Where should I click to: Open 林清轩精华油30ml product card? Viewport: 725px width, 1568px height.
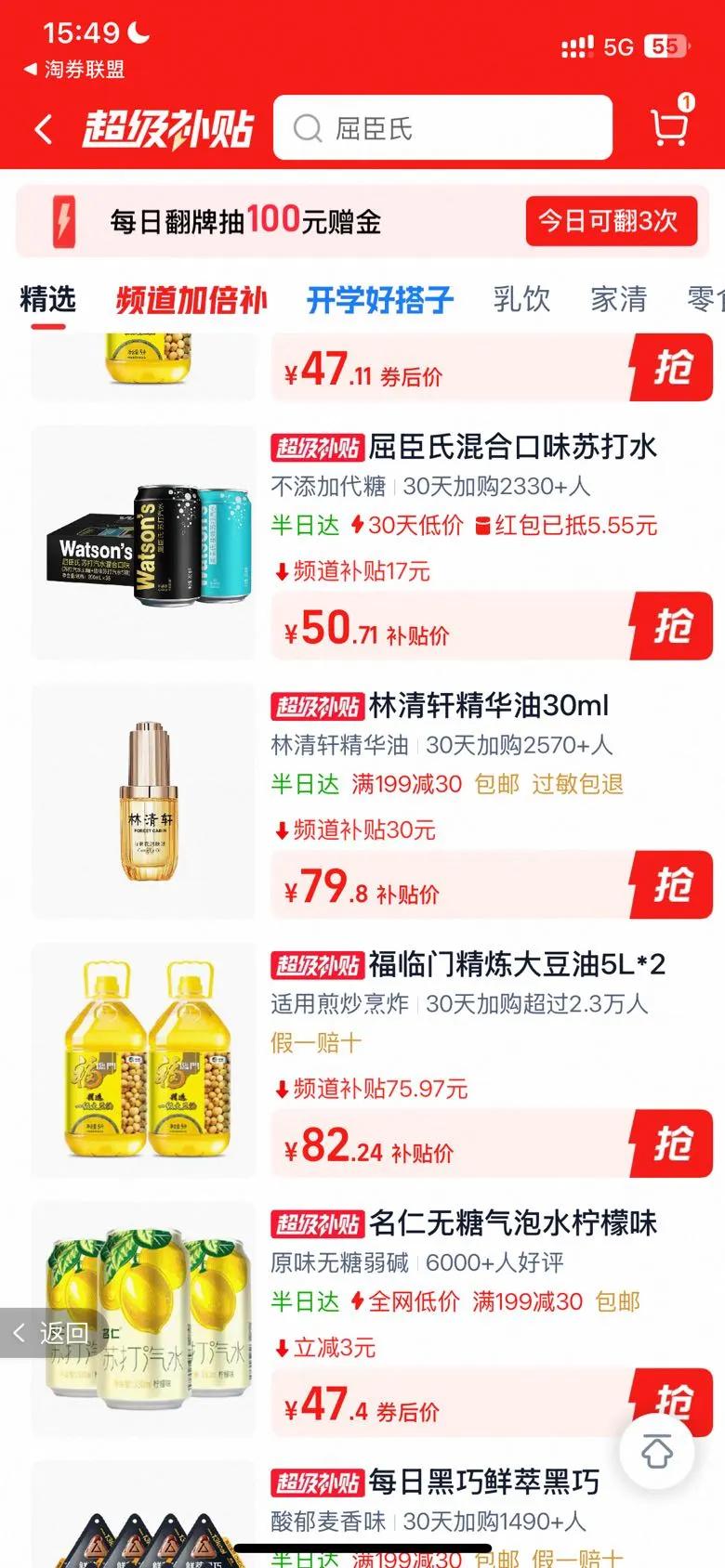tap(487, 706)
